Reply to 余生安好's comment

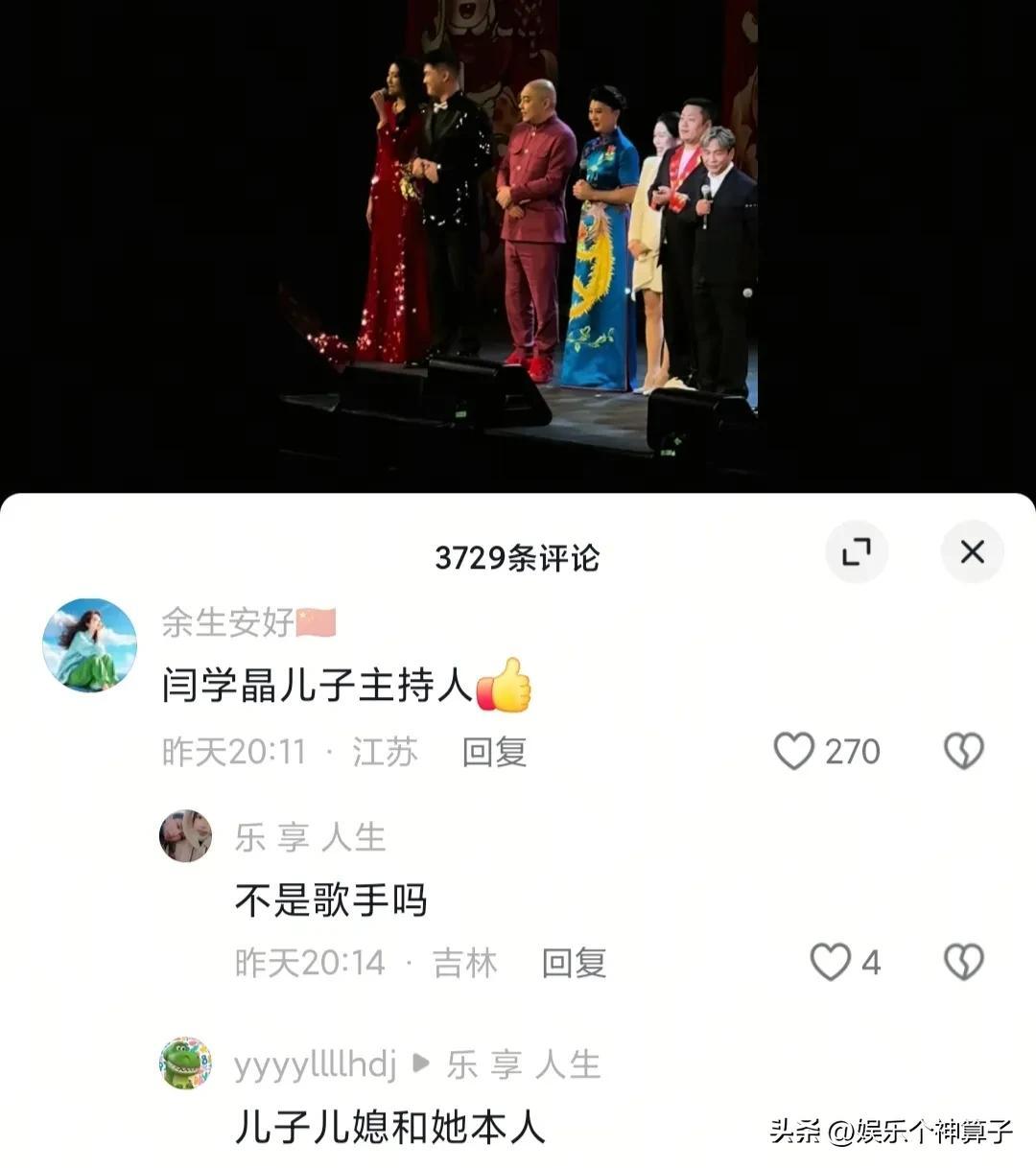(494, 752)
